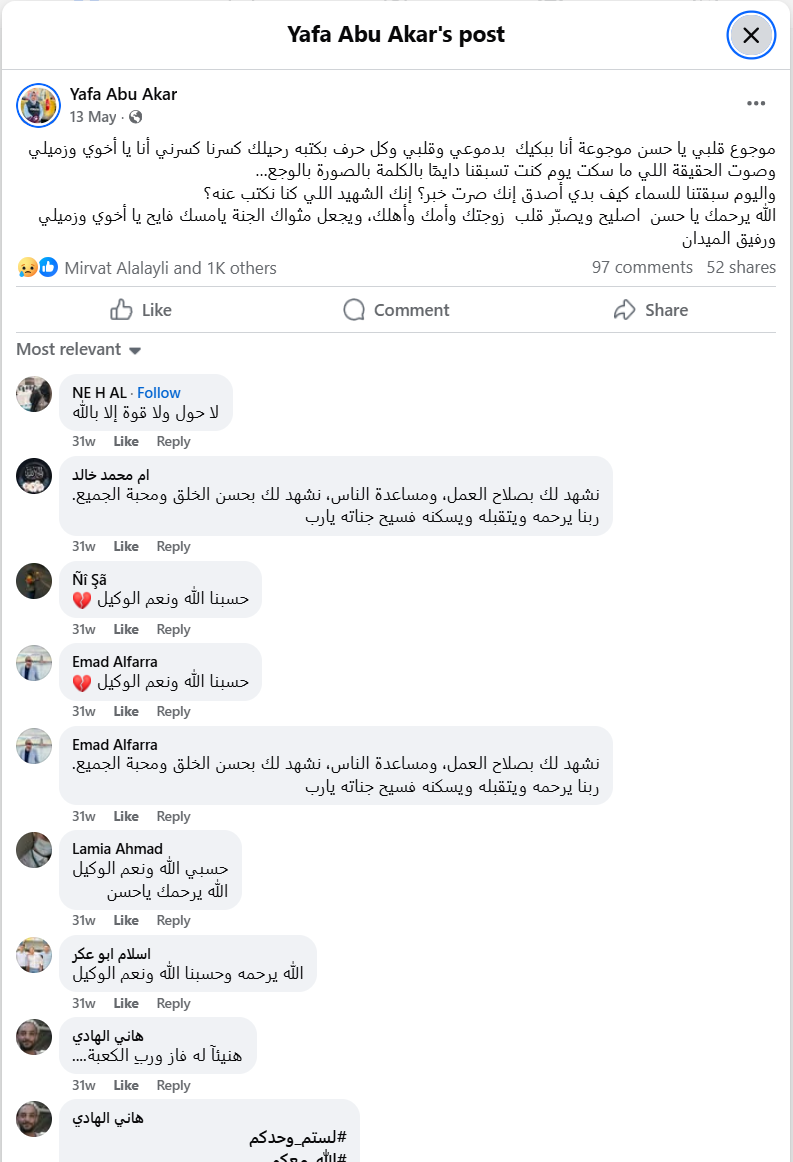View the 97 comments count
This screenshot has width=793, height=1162.
(x=642, y=267)
